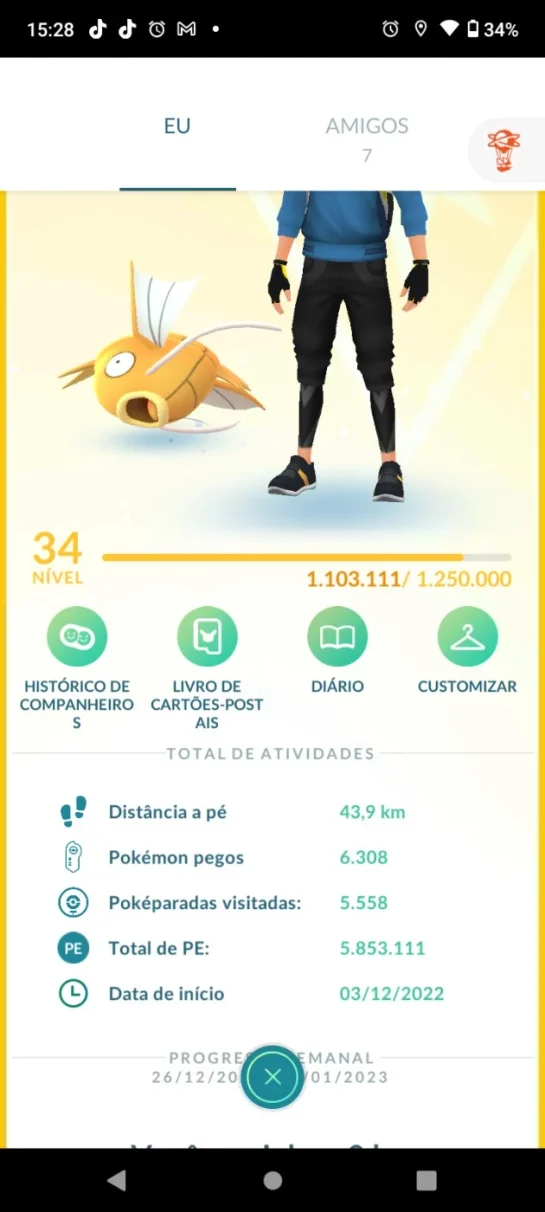Tap the Magikarp buddy Pokémon

pyautogui.click(x=167, y=355)
